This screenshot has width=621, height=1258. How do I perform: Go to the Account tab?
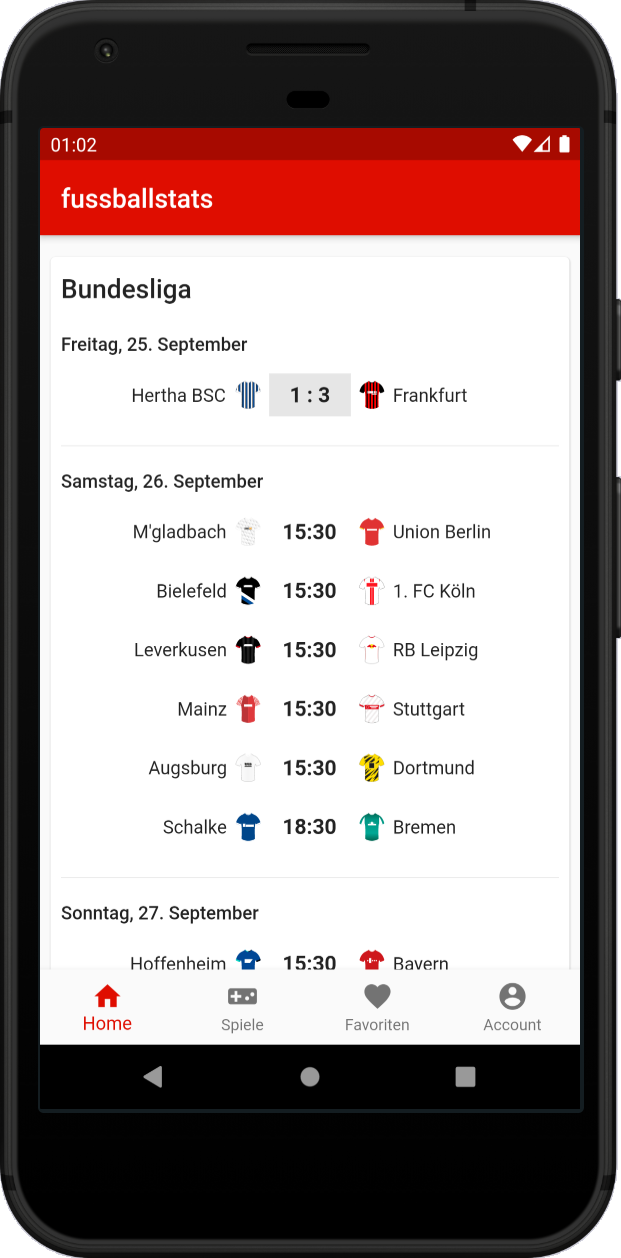pos(512,1007)
